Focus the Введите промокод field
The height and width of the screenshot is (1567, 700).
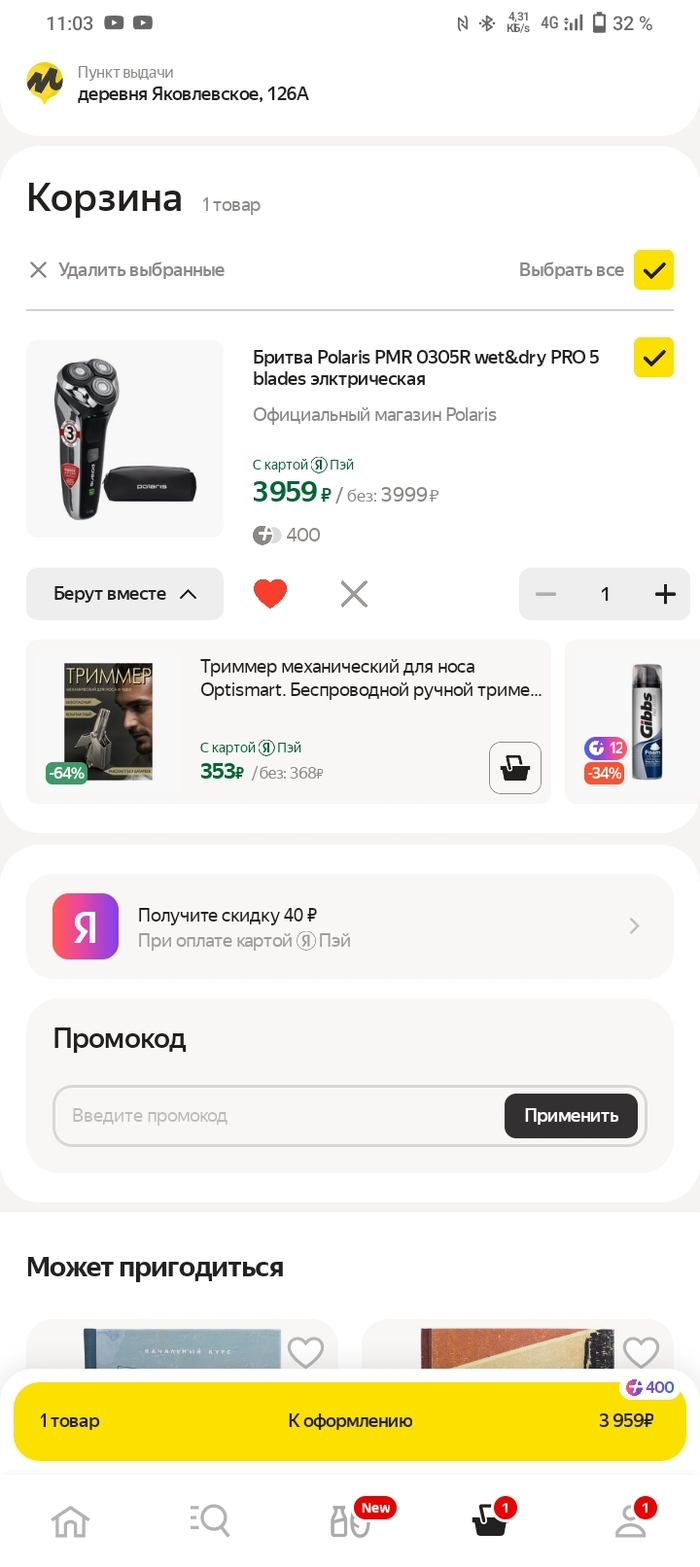280,1115
